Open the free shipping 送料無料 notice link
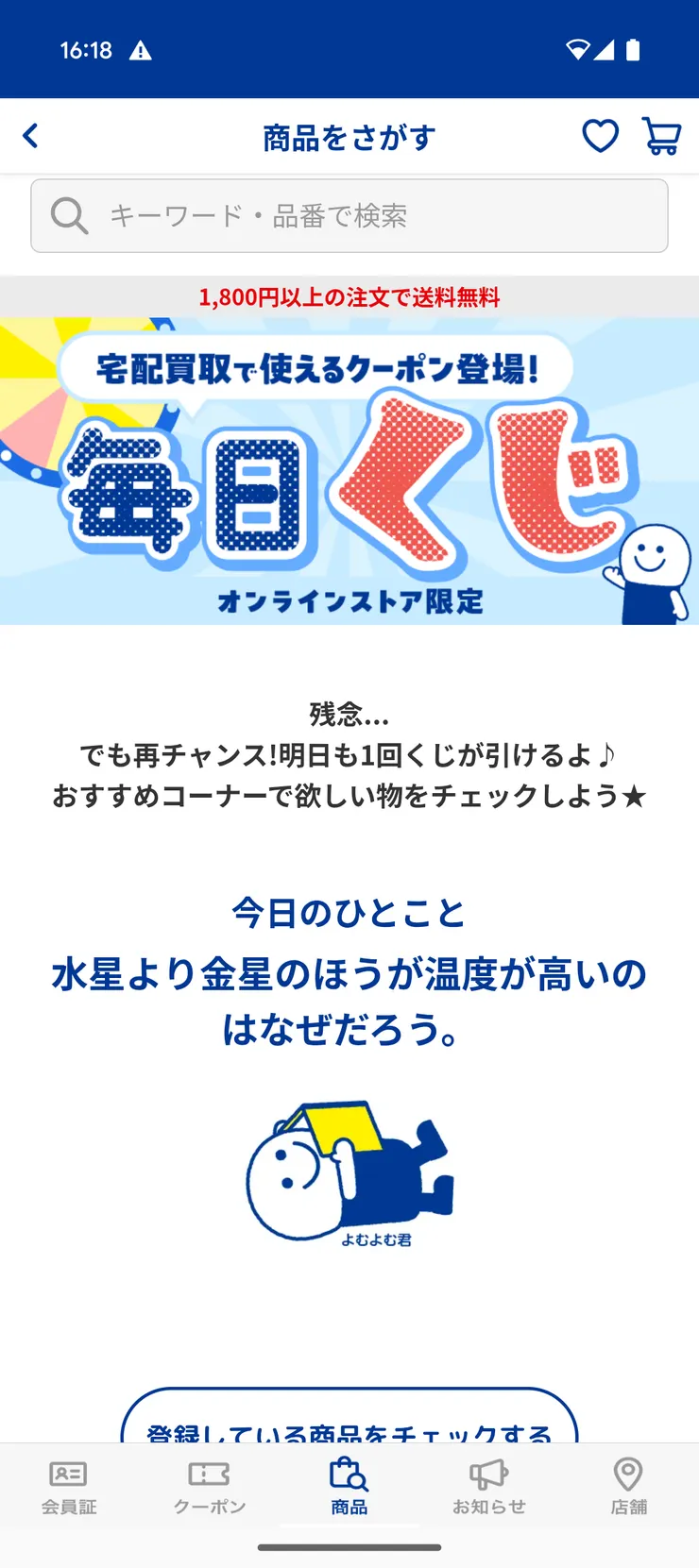This screenshot has width=699, height=1568. (x=349, y=296)
